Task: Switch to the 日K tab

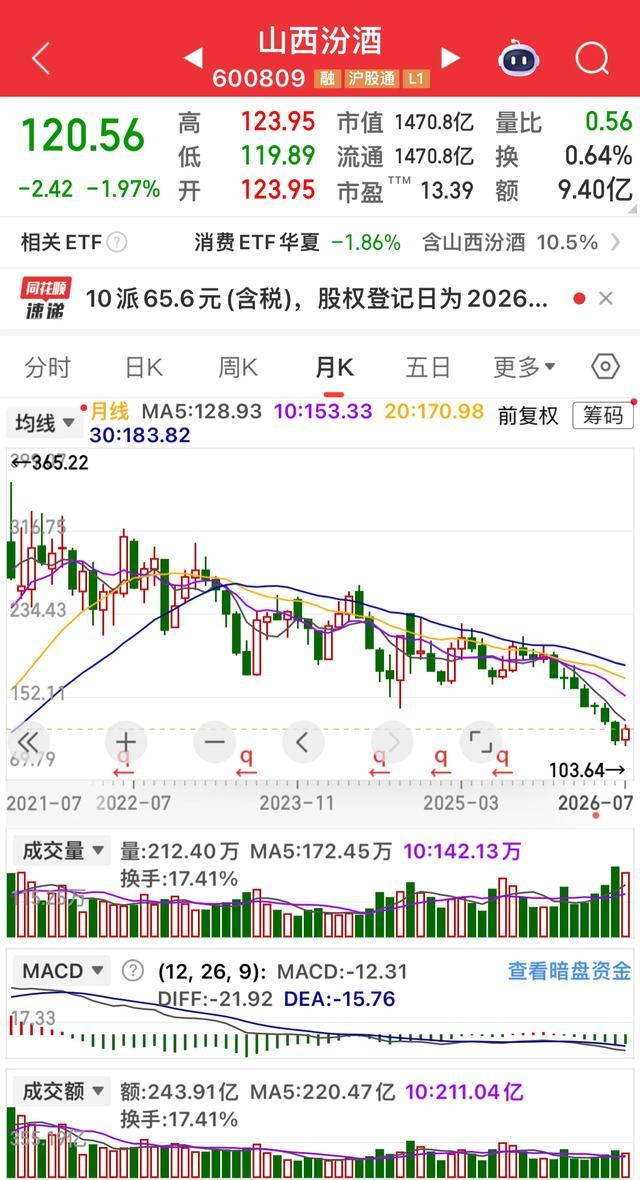Action: 144,367
